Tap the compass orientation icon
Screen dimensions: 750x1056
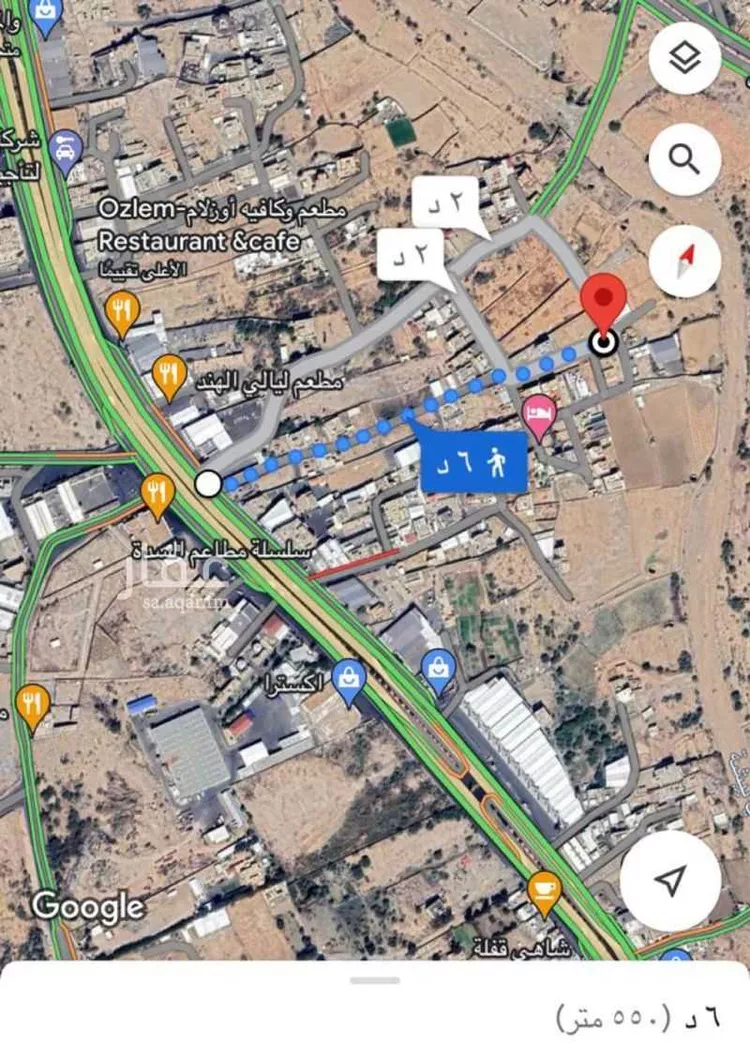[x=686, y=262]
